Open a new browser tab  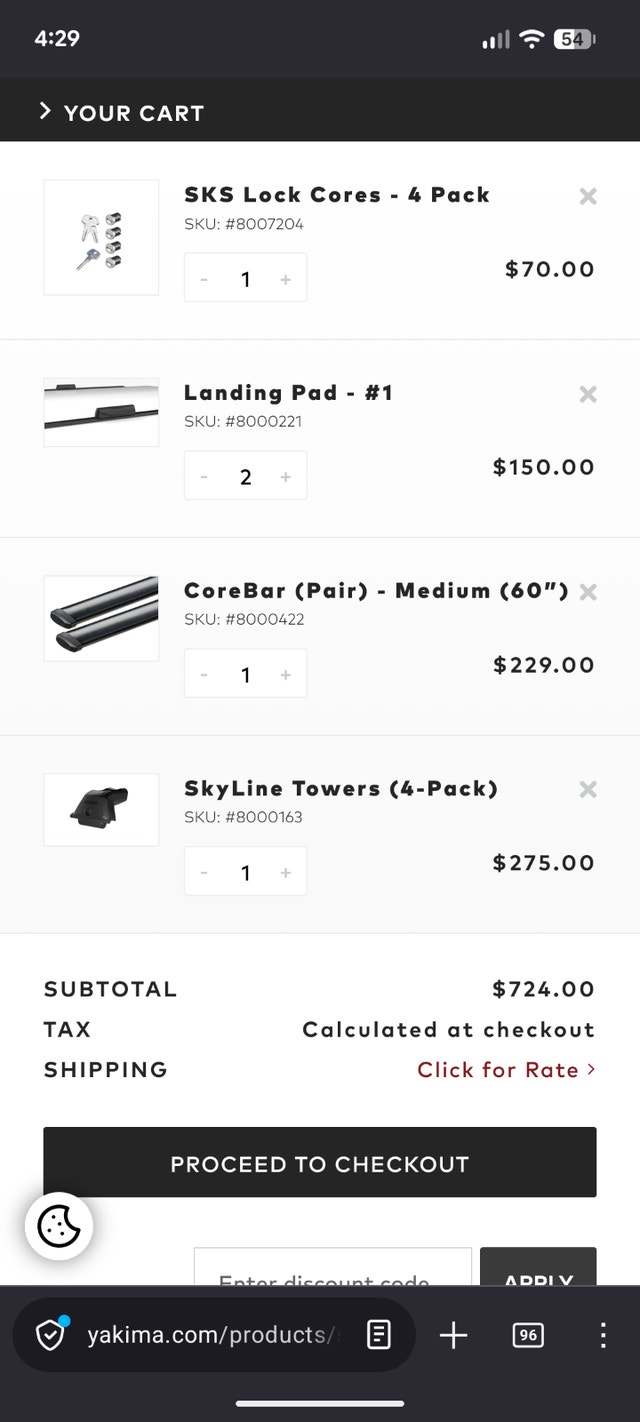(453, 1335)
